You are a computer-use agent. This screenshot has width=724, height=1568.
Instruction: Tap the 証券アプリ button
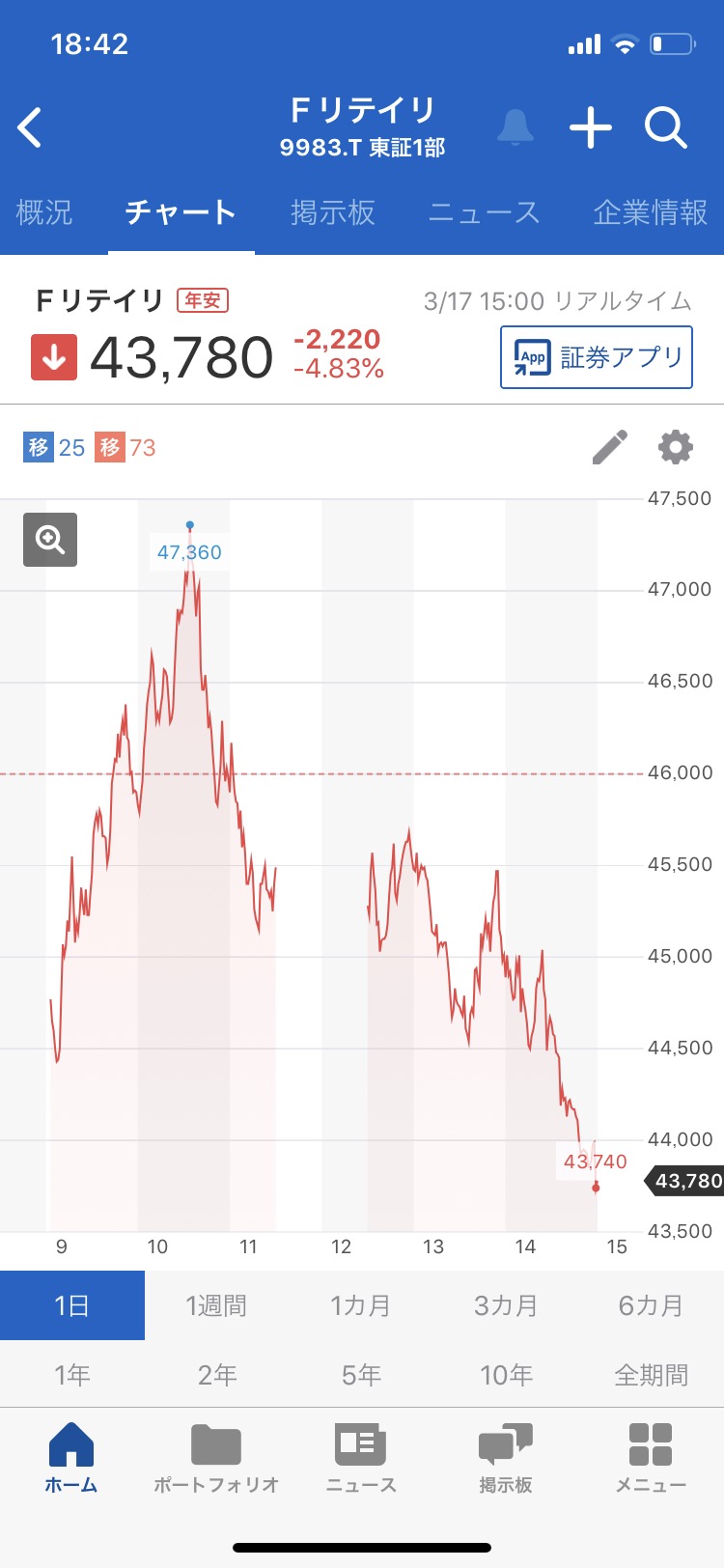click(x=596, y=357)
